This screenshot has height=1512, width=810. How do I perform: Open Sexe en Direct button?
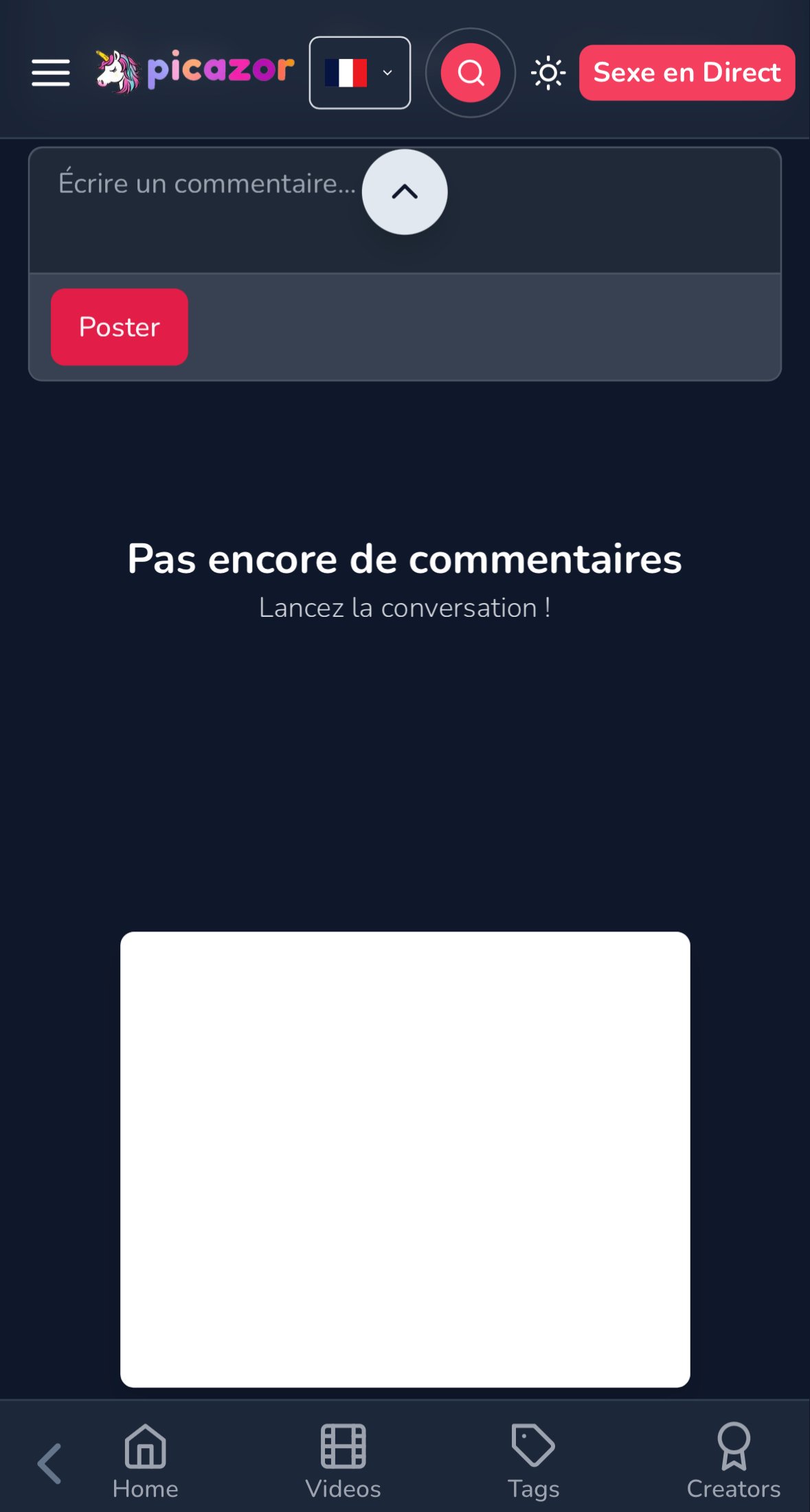(687, 73)
